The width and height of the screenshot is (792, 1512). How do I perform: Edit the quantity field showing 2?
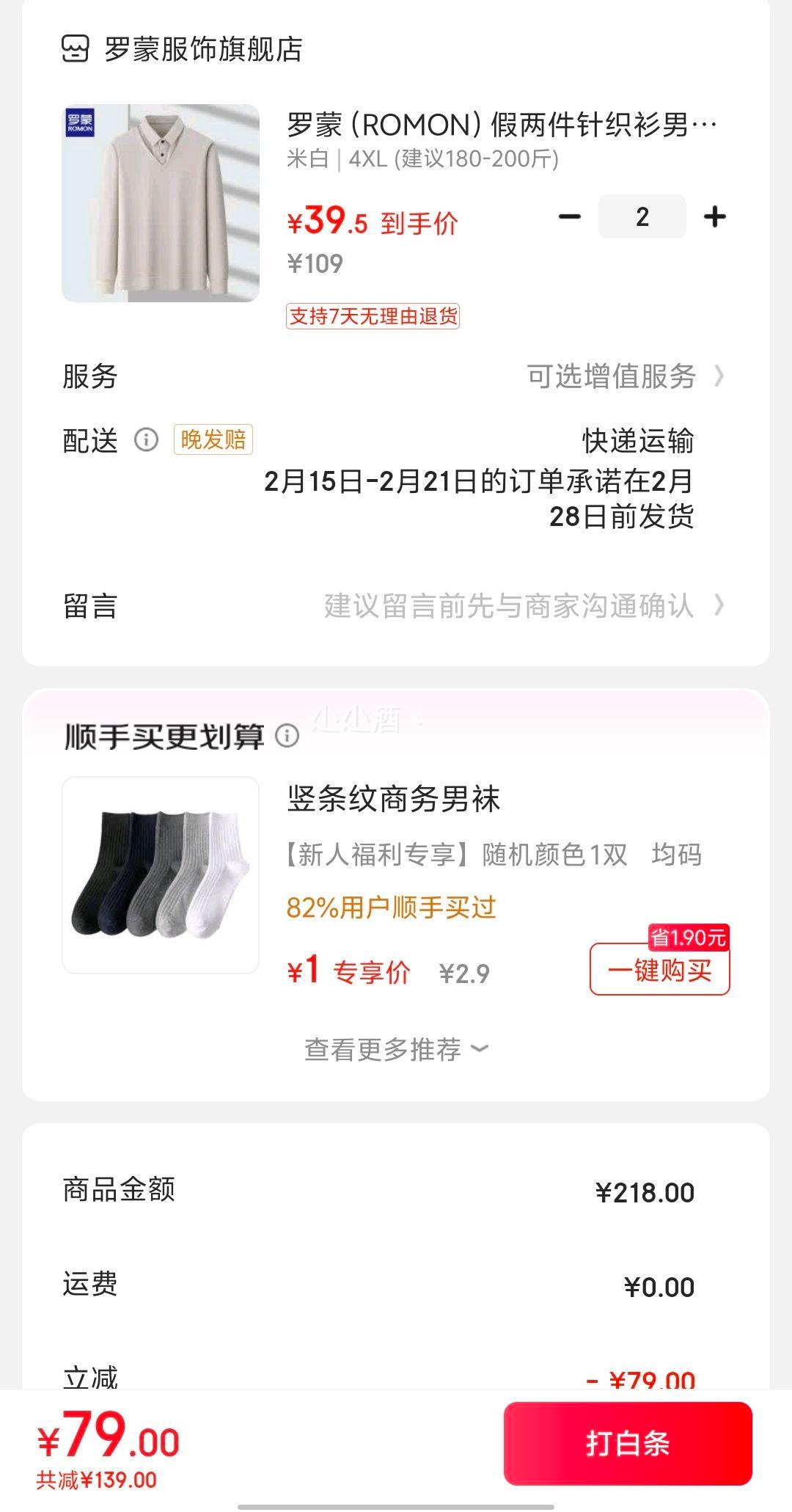click(x=642, y=216)
